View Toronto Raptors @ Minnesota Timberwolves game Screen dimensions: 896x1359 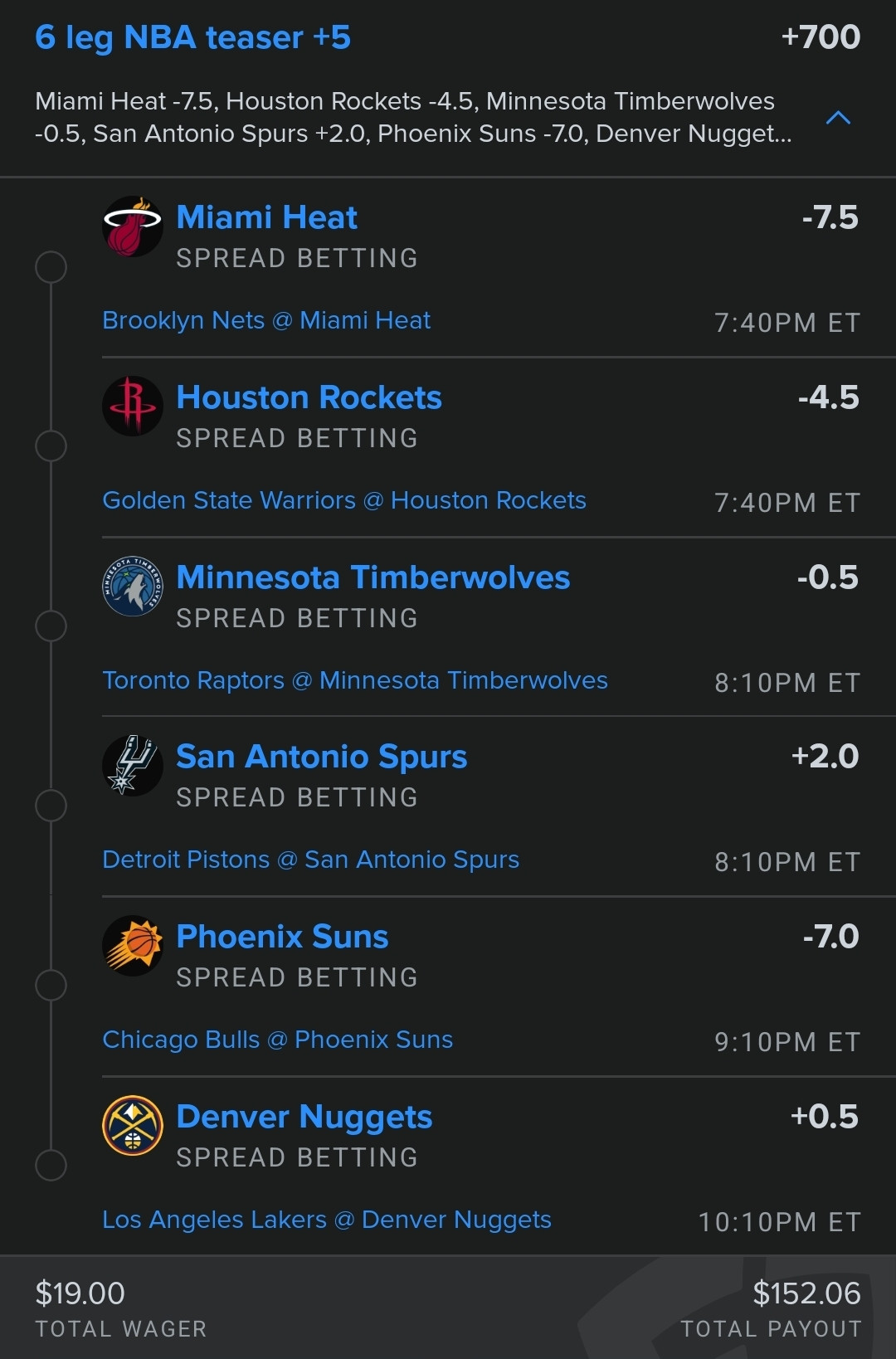[x=355, y=680]
